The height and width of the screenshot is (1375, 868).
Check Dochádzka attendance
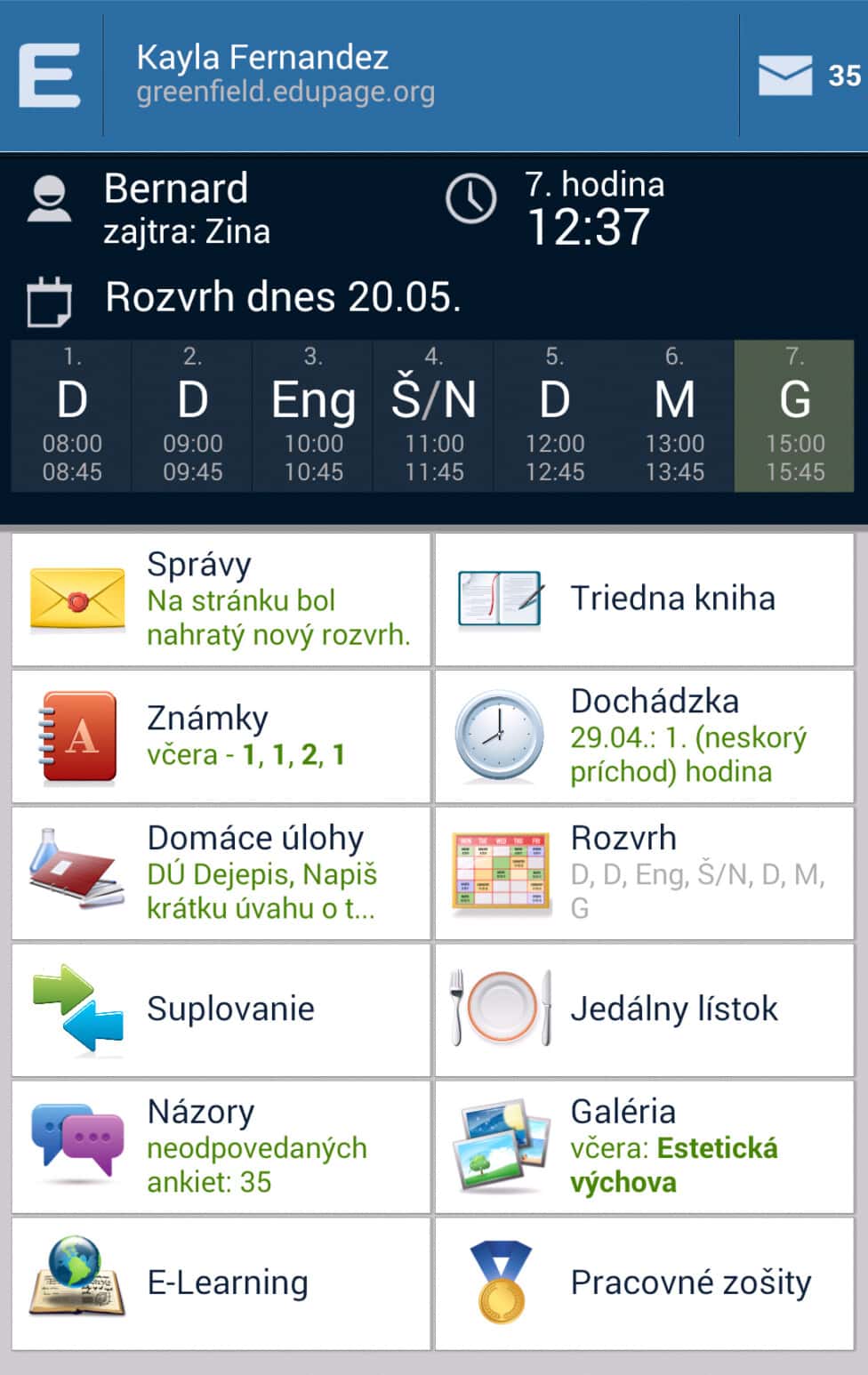click(x=644, y=736)
